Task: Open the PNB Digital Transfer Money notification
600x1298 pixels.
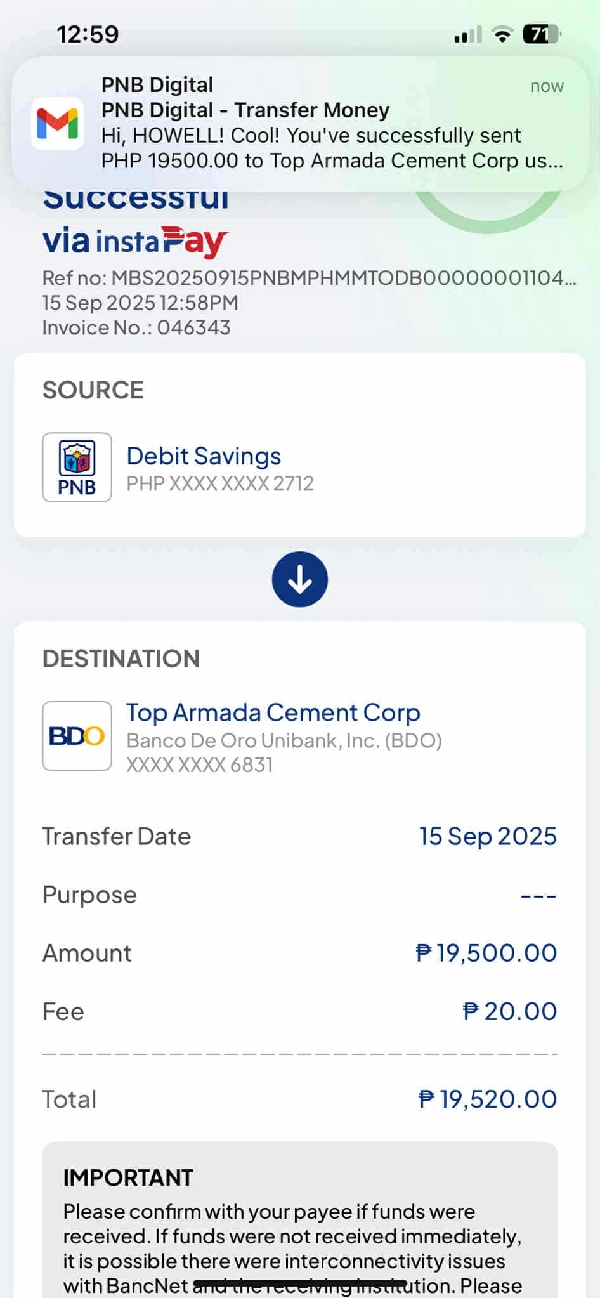Action: tap(300, 123)
